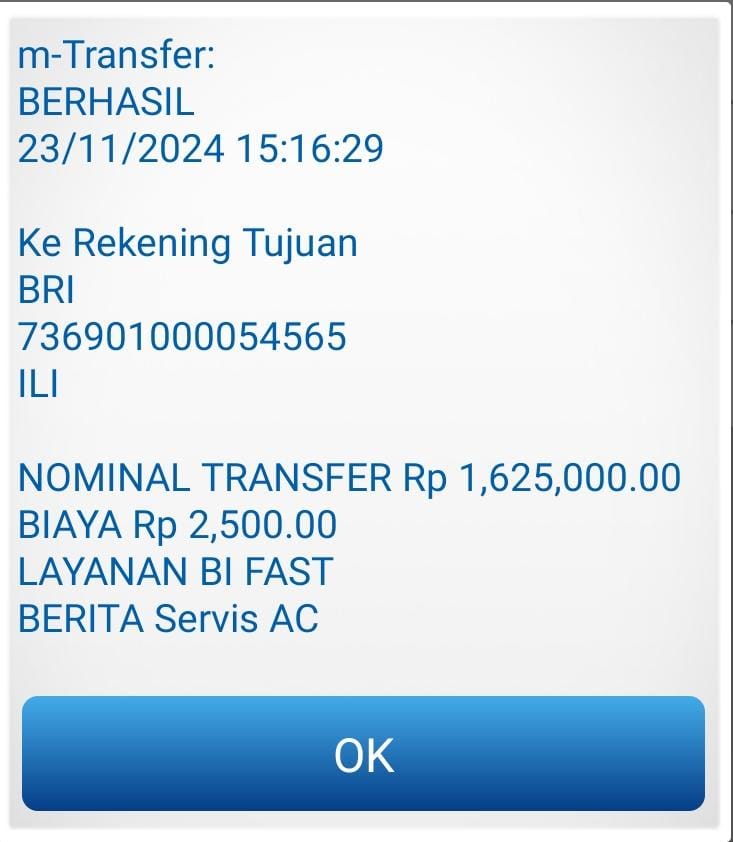The image size is (733, 842).
Task: Confirm the transfer receipt with OK
Action: click(364, 754)
